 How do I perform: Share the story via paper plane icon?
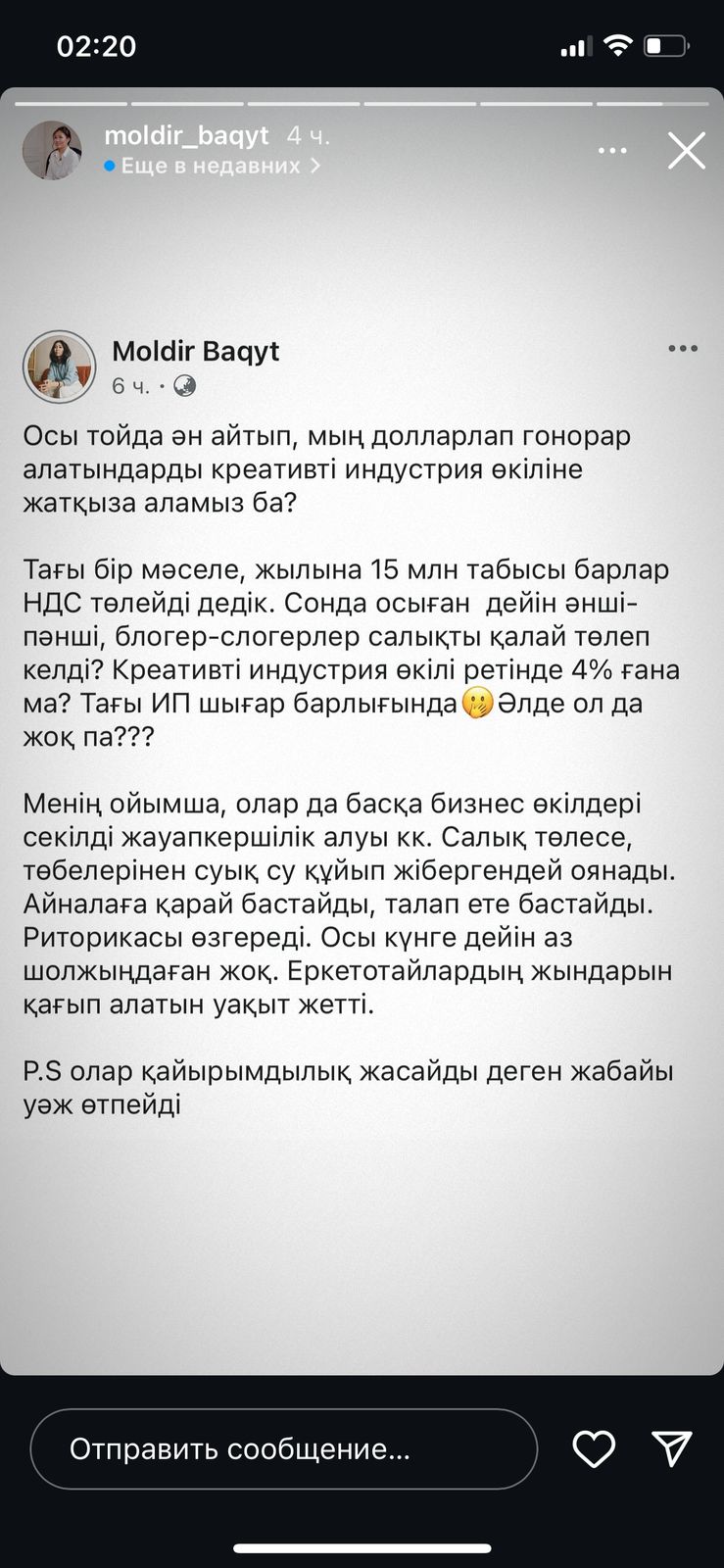[x=672, y=1448]
